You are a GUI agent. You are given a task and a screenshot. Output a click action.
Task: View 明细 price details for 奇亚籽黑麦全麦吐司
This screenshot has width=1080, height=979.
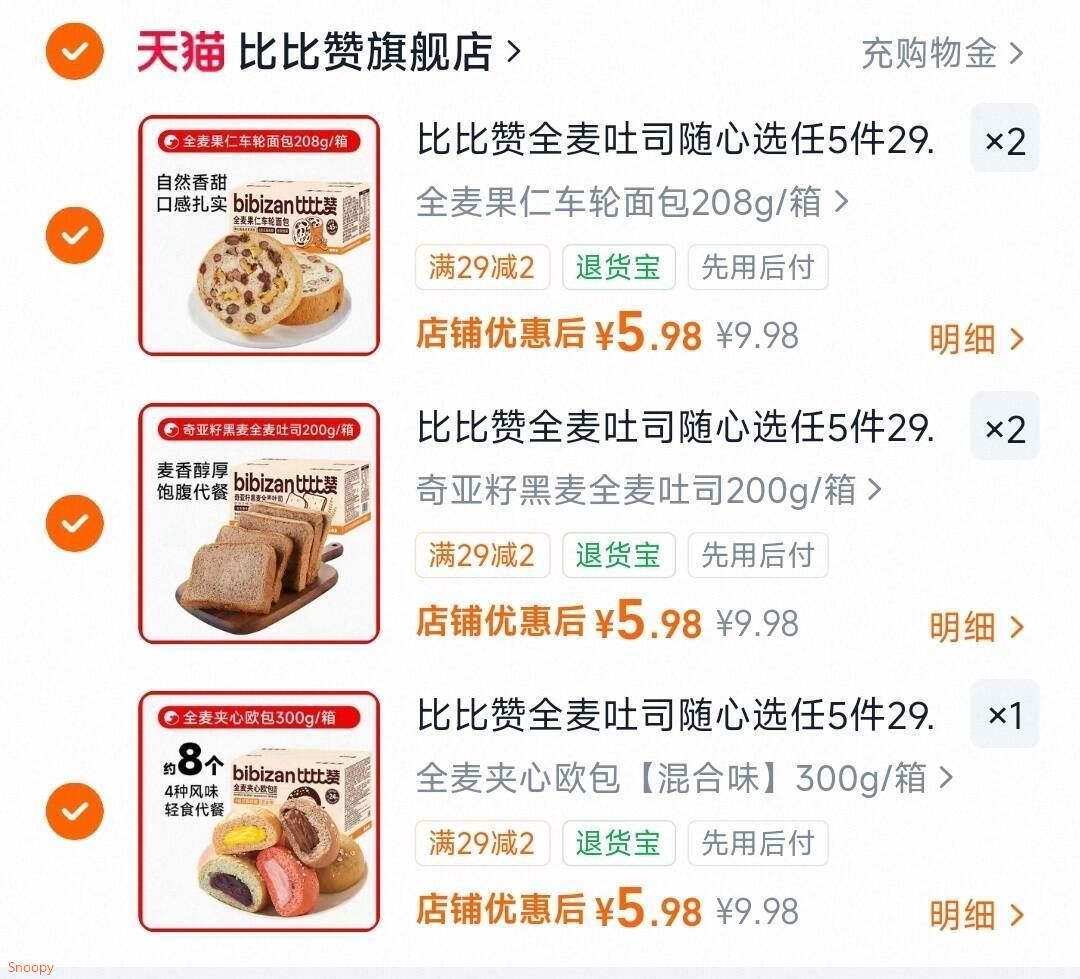point(977,626)
